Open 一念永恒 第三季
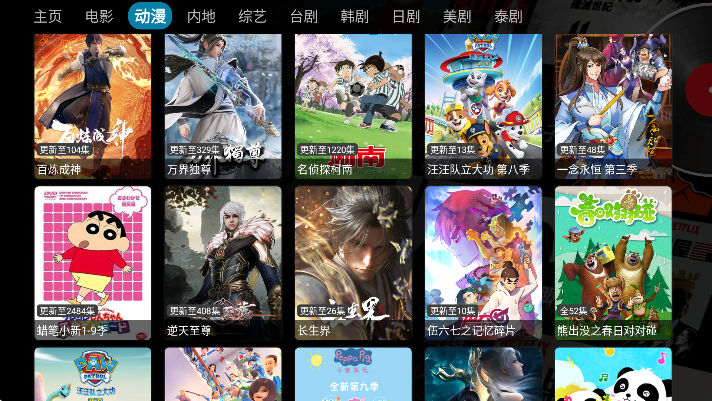The image size is (712, 401). pos(613,105)
